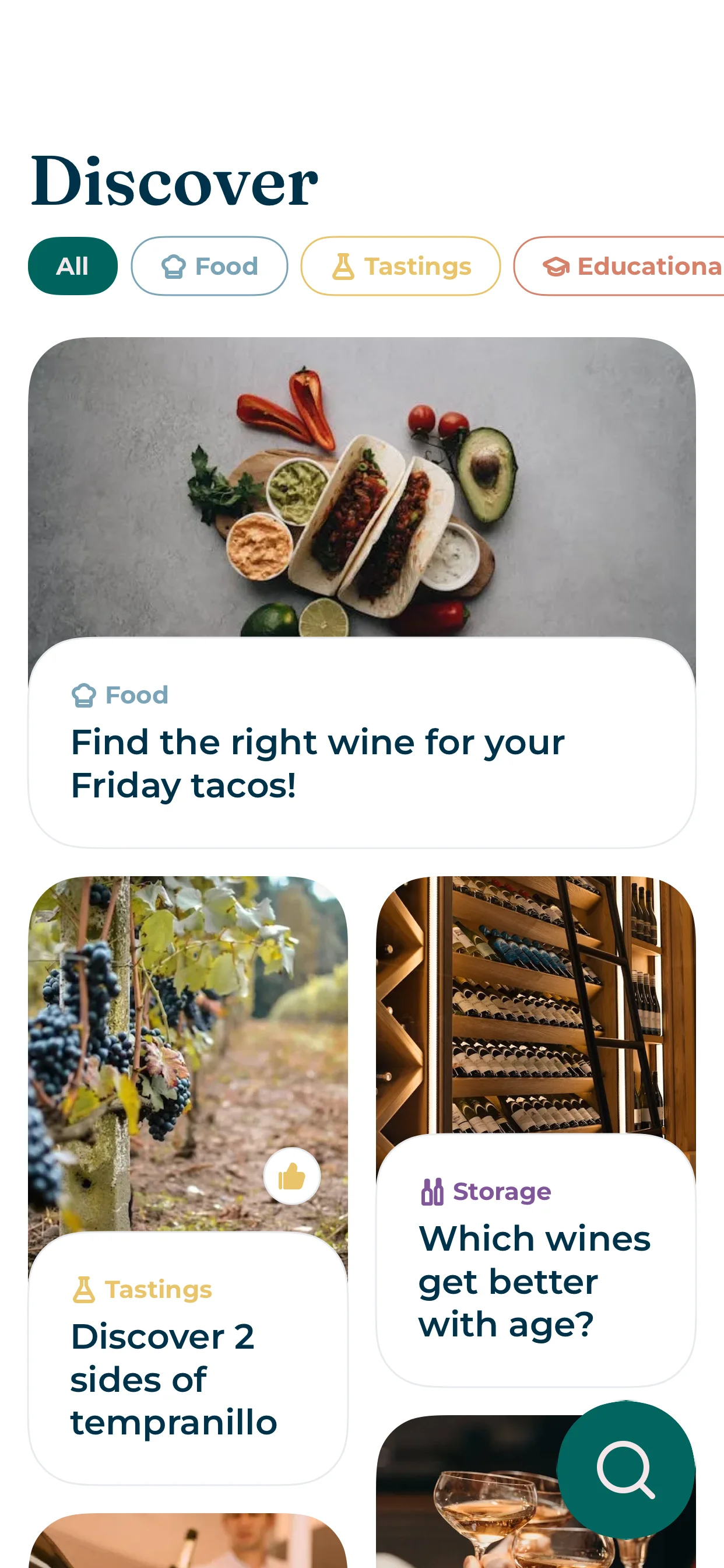Tap the magnifying glass search icon
Viewport: 724px width, 1568px height.
[625, 1470]
